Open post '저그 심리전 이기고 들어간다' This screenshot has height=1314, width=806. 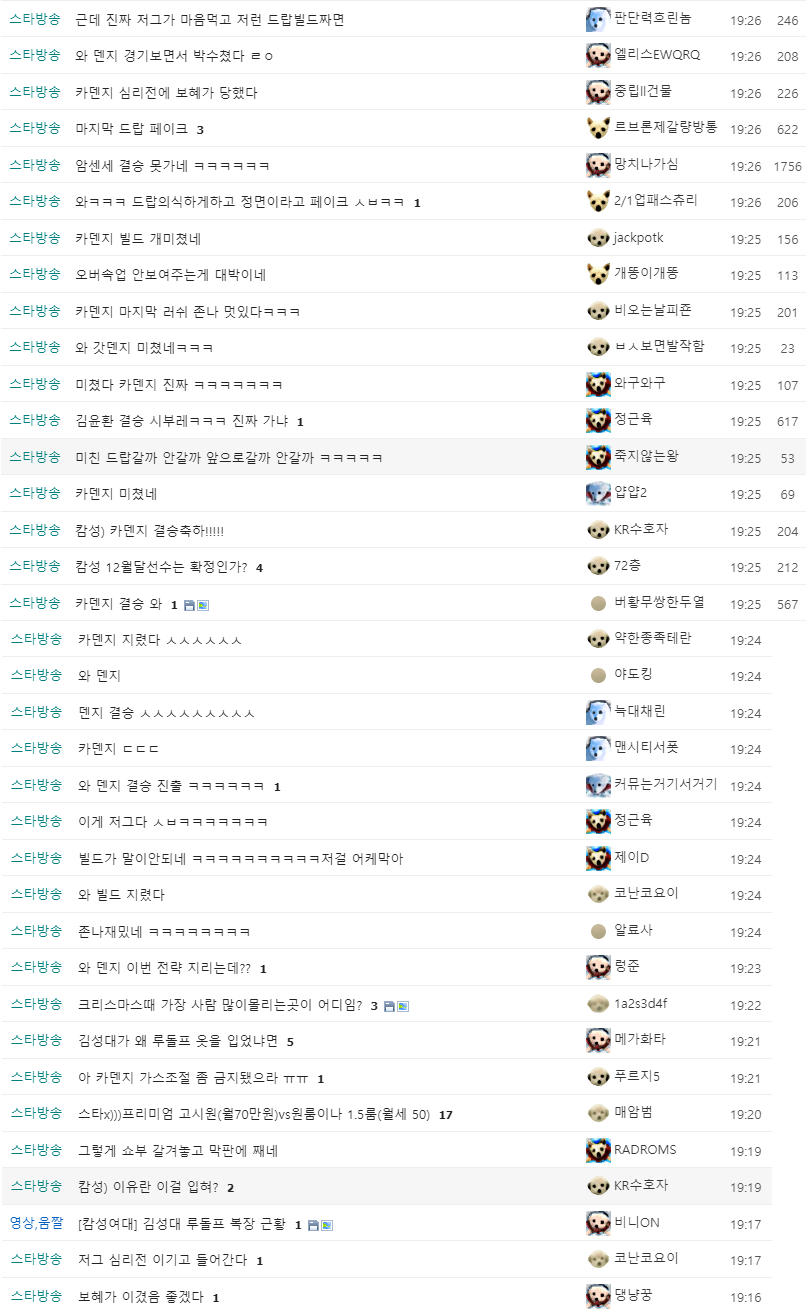pos(162,1260)
